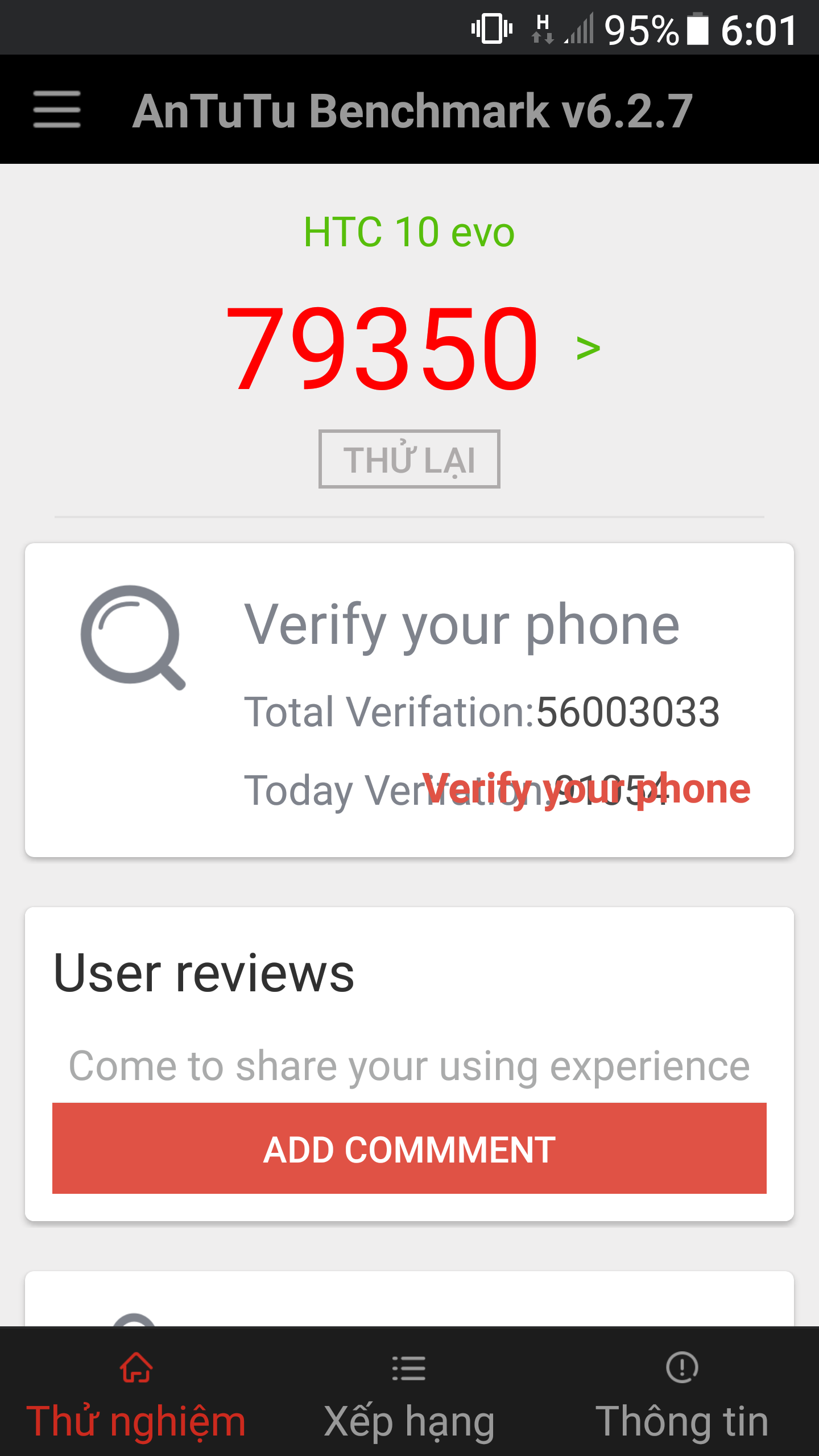Open score details arrow beside 79350
This screenshot has height=1456, width=819.
(x=588, y=348)
